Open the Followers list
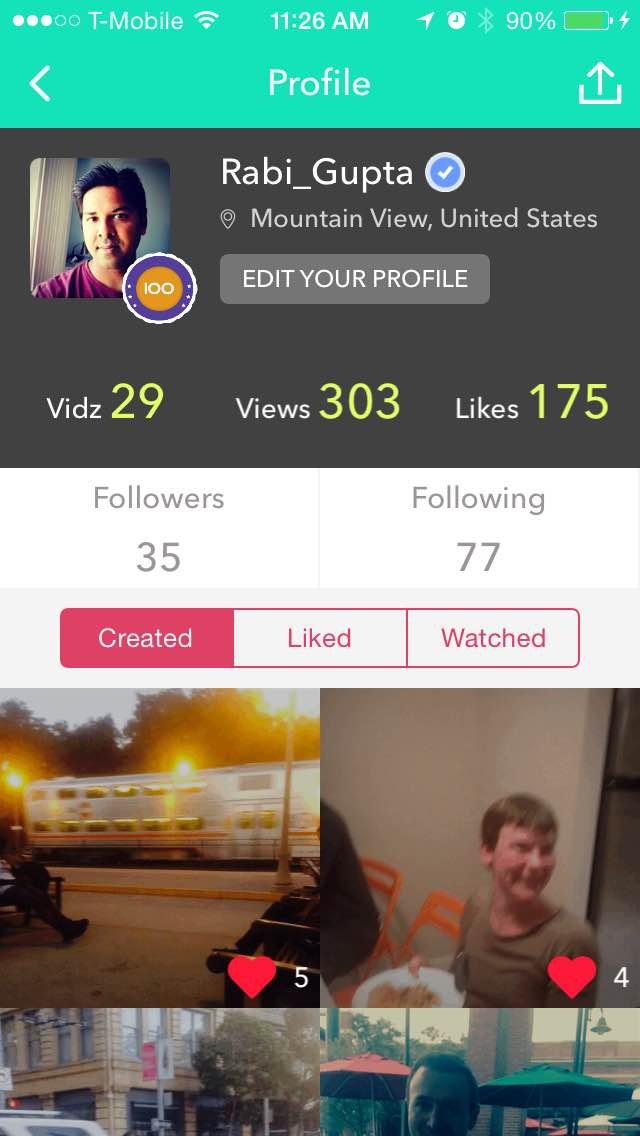Image resolution: width=640 pixels, height=1136 pixels. [x=159, y=528]
